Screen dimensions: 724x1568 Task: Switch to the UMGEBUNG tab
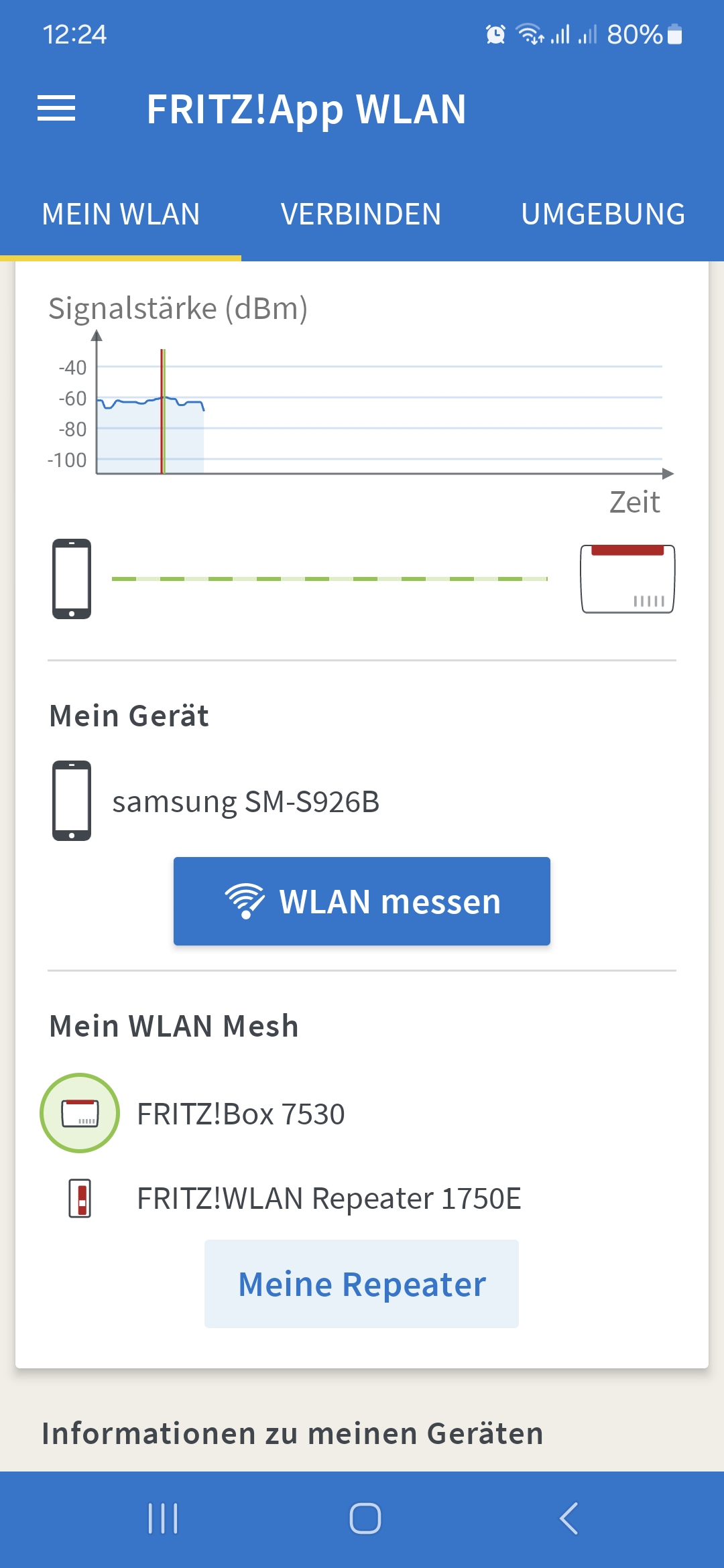click(x=603, y=214)
